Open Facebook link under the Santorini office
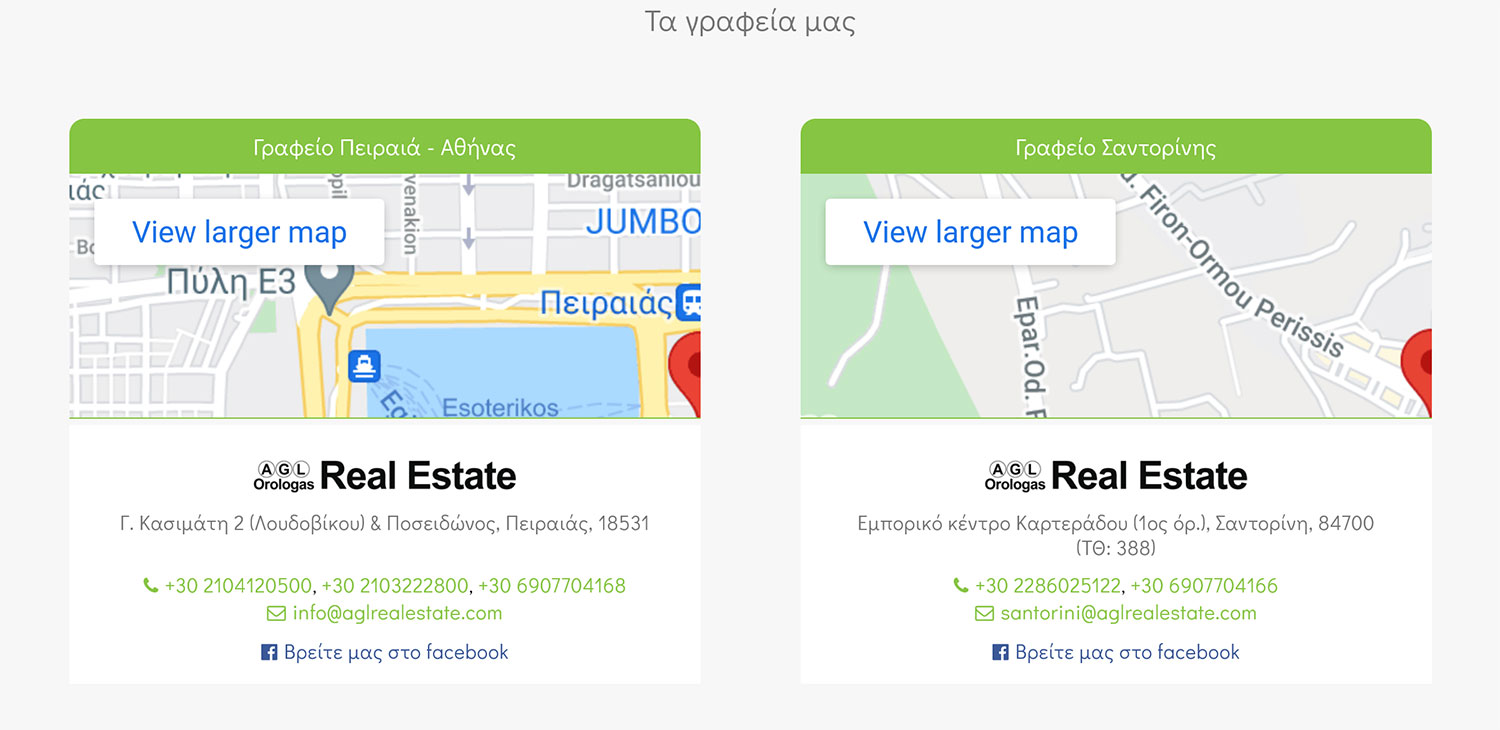Screen dimensions: 1500x730 click(x=1127, y=652)
